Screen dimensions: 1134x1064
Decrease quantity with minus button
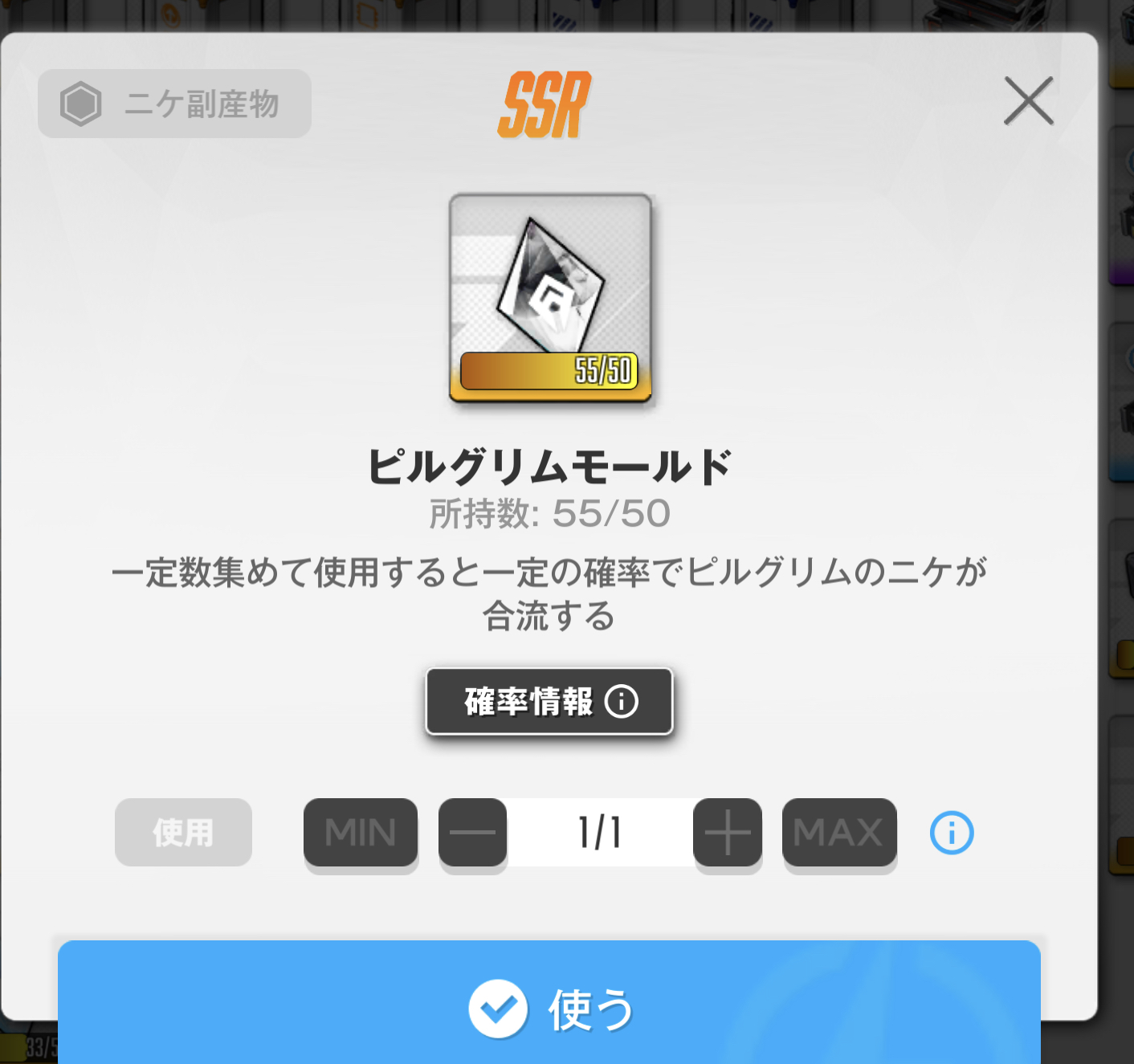click(472, 833)
